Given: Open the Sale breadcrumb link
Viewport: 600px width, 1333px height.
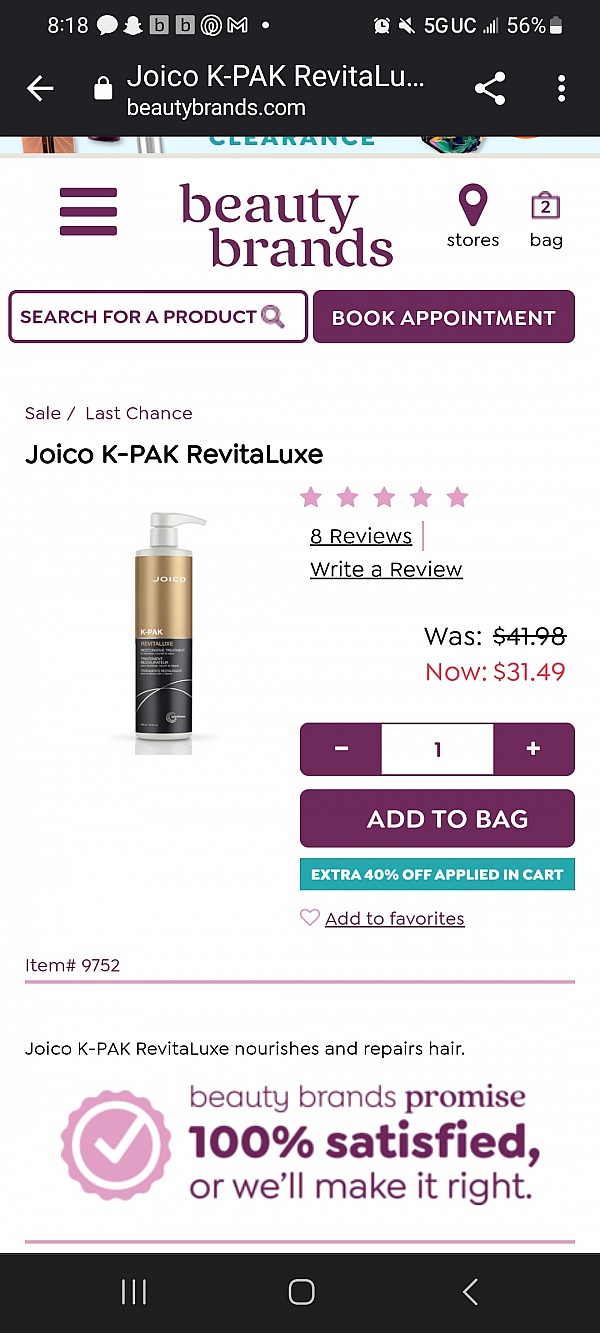Looking at the screenshot, I should (42, 413).
